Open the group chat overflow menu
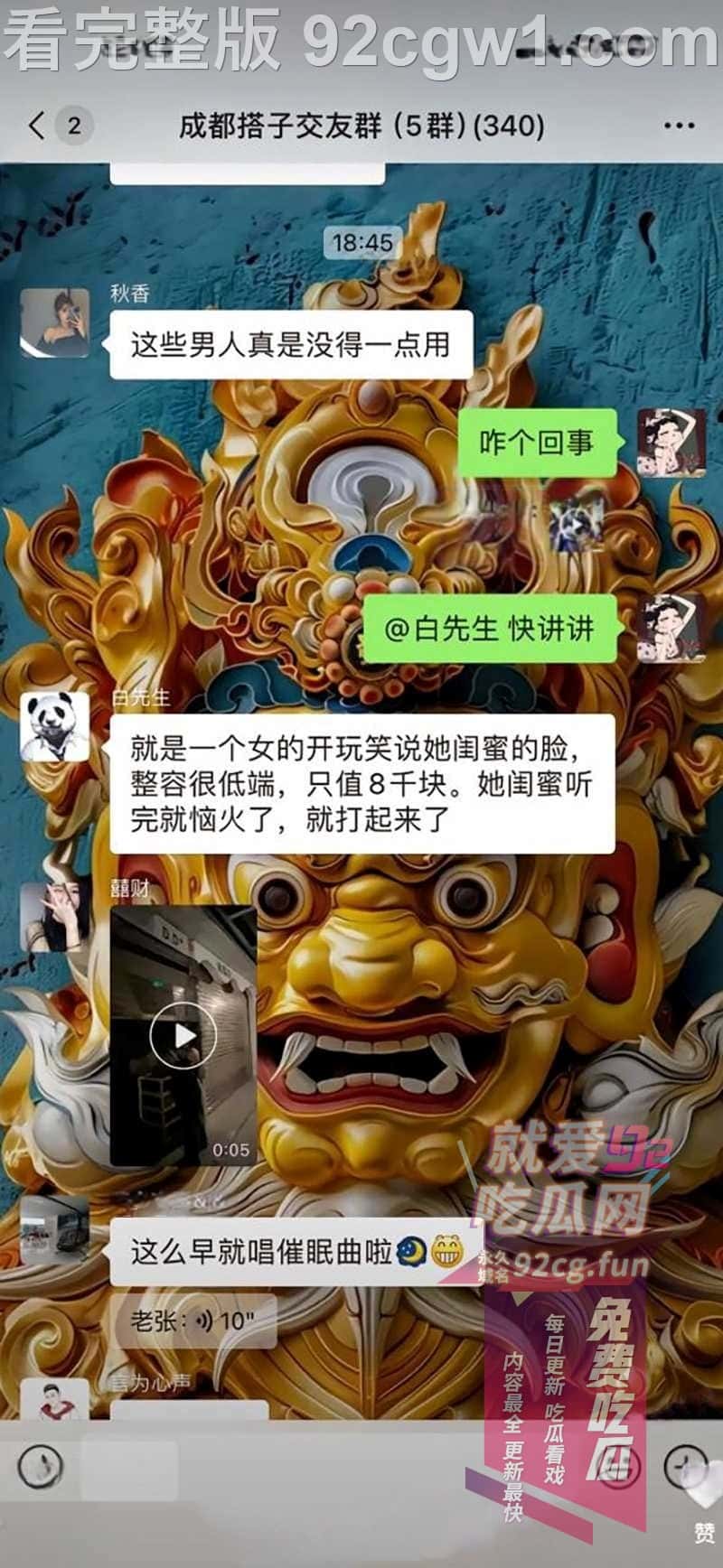Screen dimensions: 723x1568 click(679, 126)
